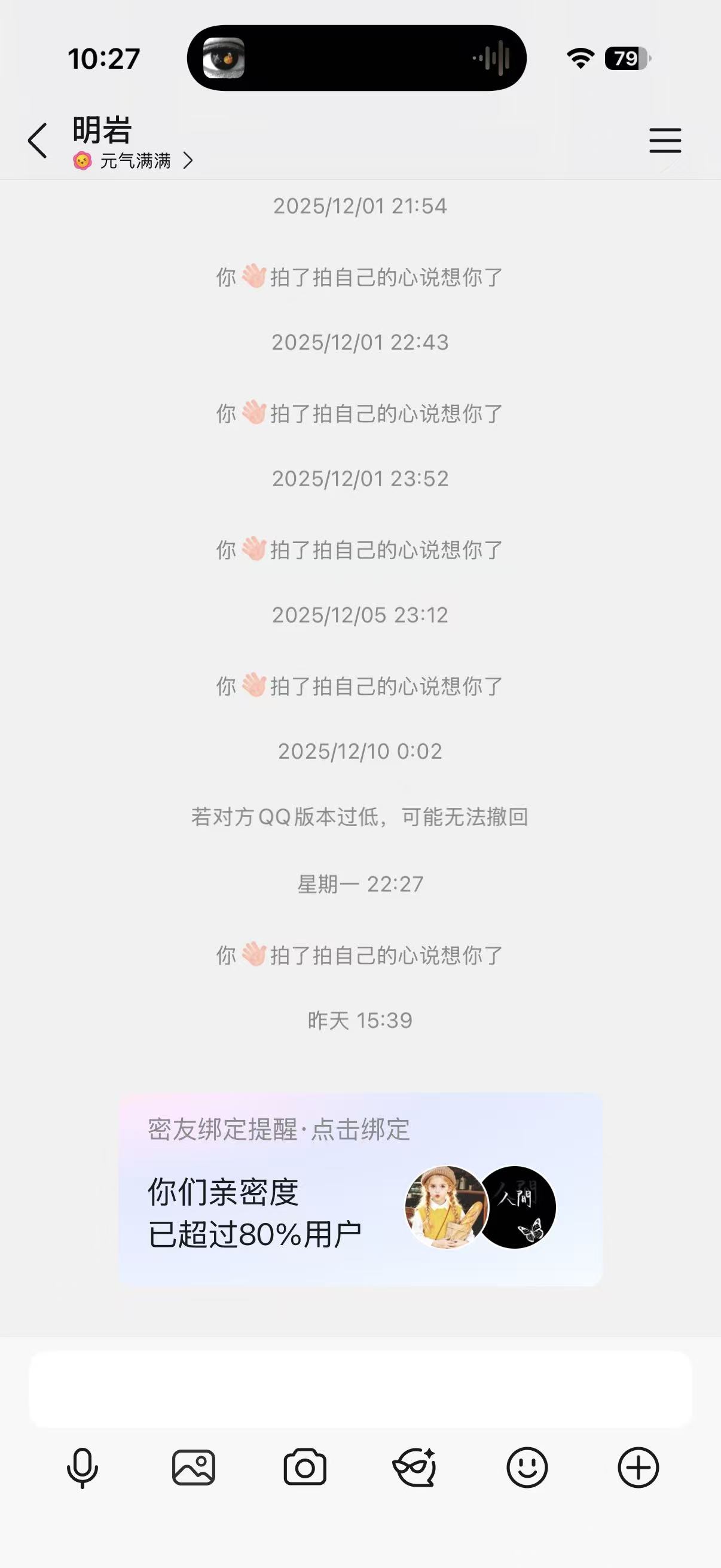The height and width of the screenshot is (1568, 721).
Task: Tap the Dynamic Island audio activity
Action: pos(356,59)
